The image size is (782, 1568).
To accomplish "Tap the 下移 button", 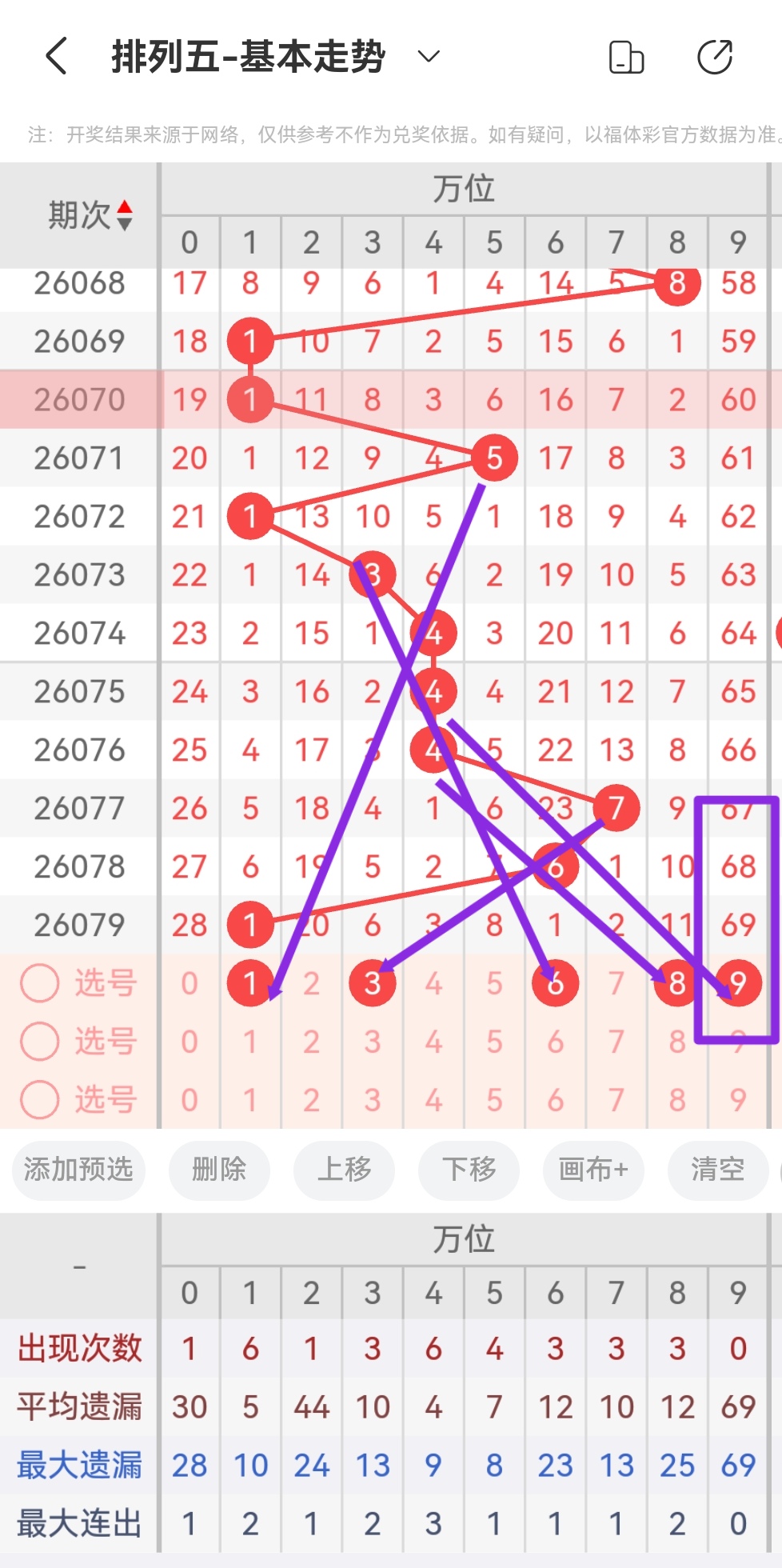I will pos(469,1170).
